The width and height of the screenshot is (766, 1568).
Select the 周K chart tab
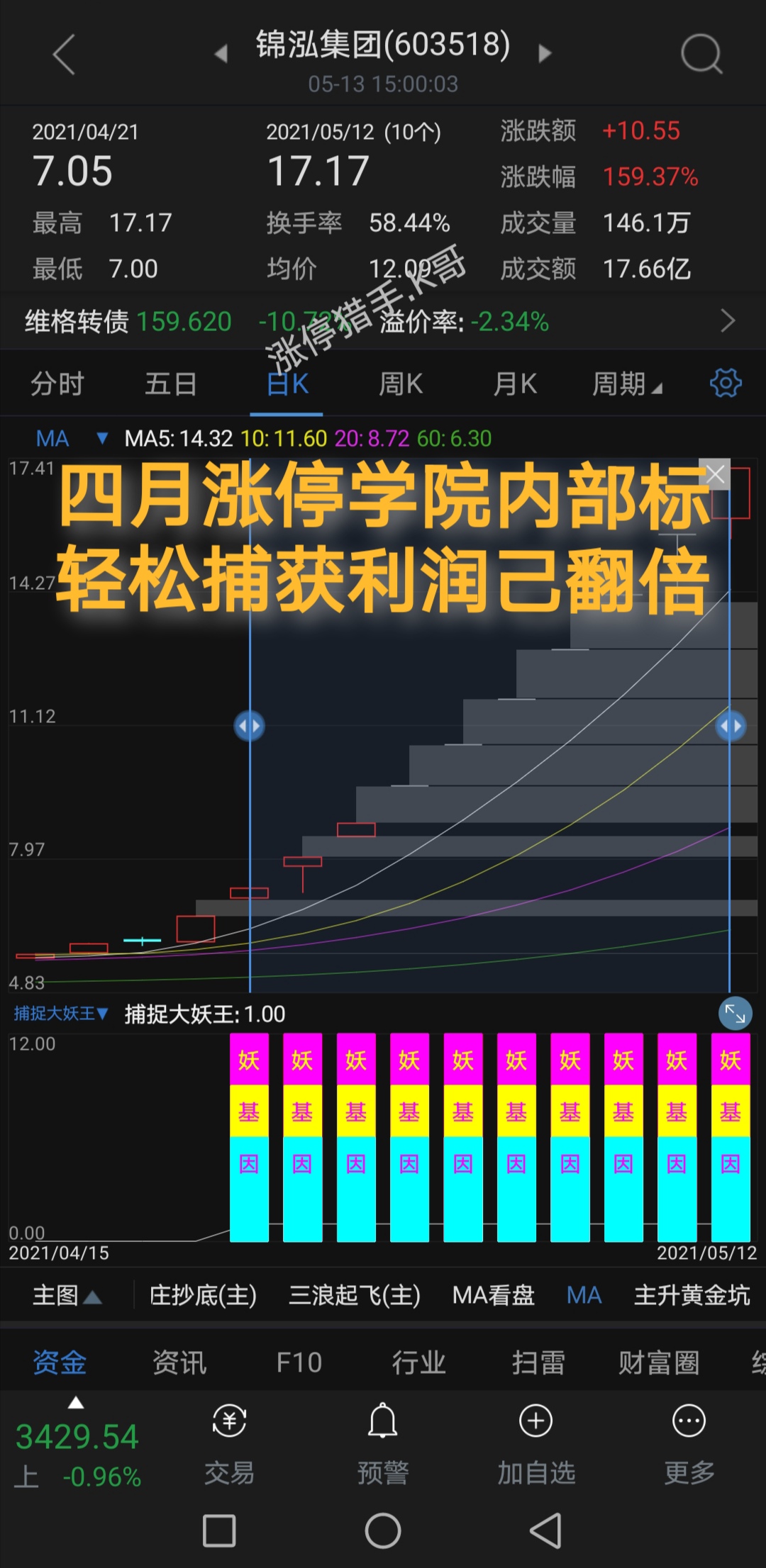pyautogui.click(x=401, y=384)
